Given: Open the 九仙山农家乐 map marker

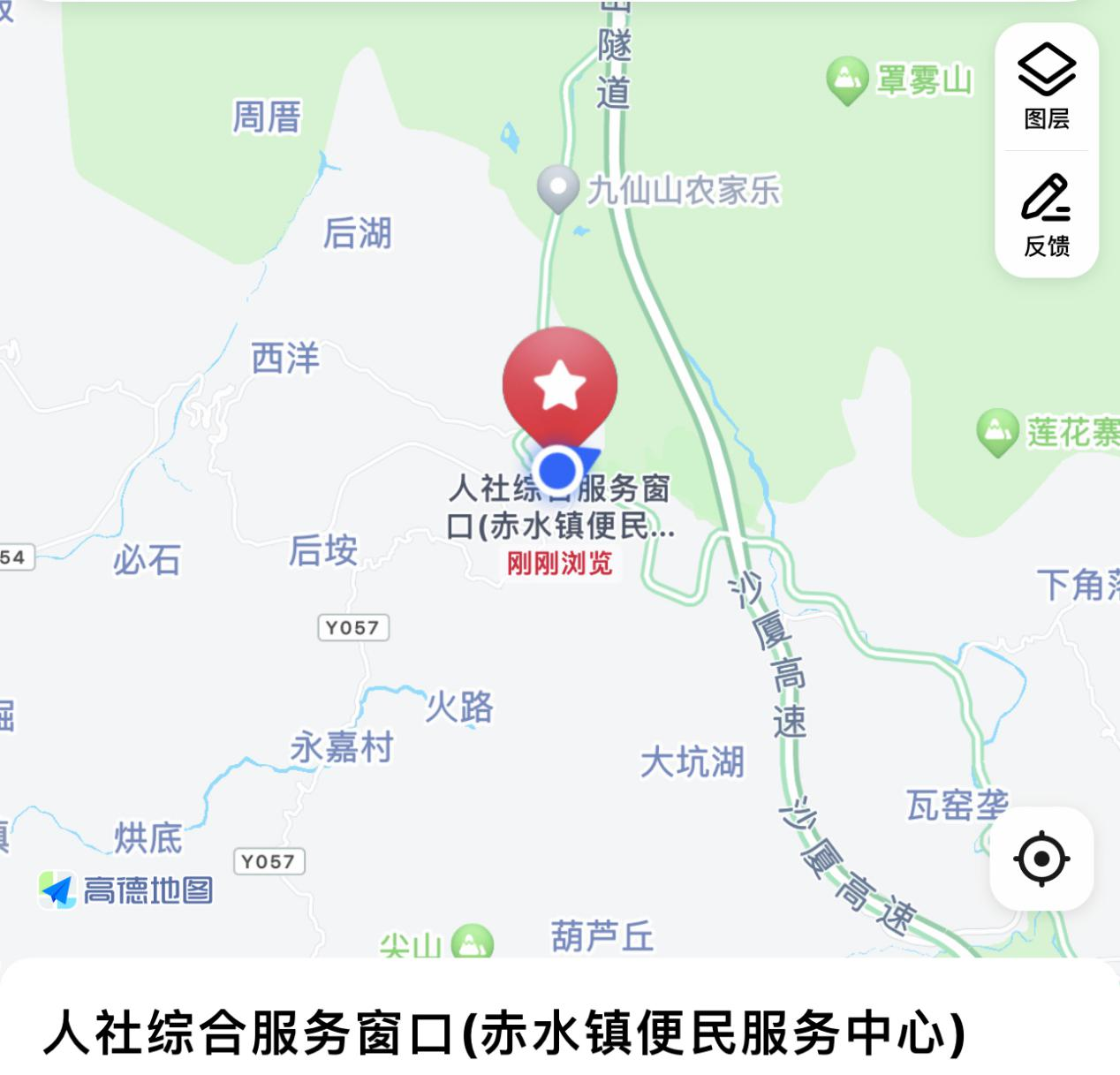Looking at the screenshot, I should point(558,187).
